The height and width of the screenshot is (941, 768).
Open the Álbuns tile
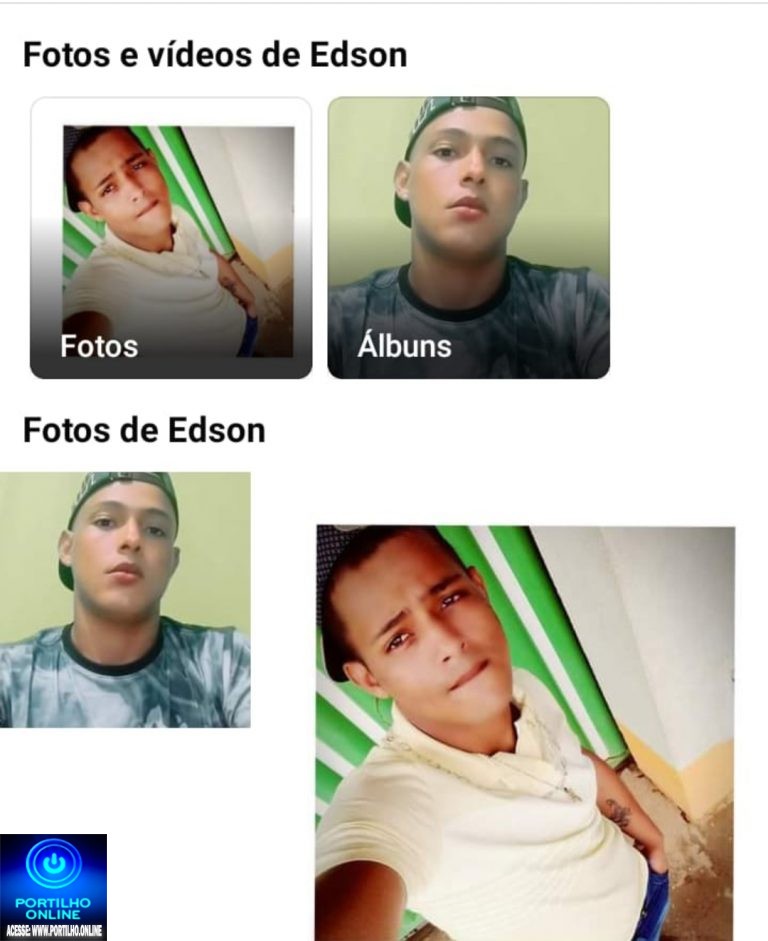point(468,238)
